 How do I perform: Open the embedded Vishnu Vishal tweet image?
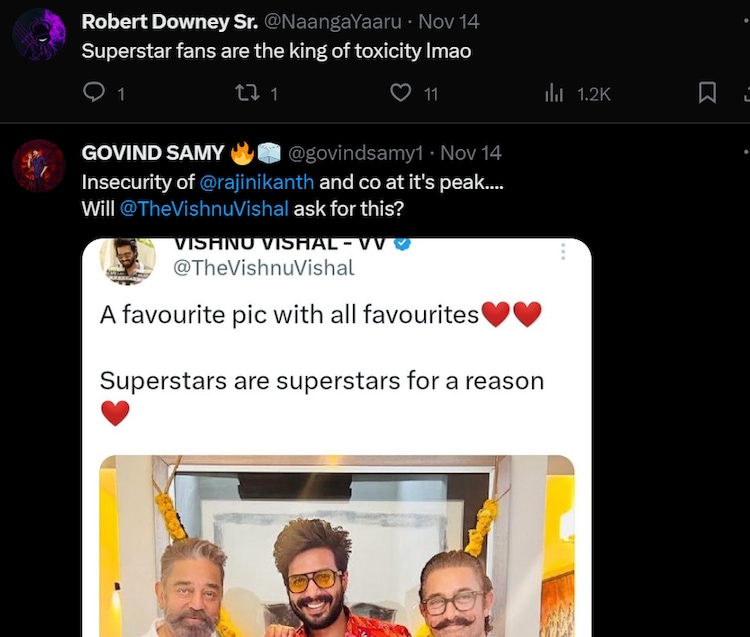336,545
